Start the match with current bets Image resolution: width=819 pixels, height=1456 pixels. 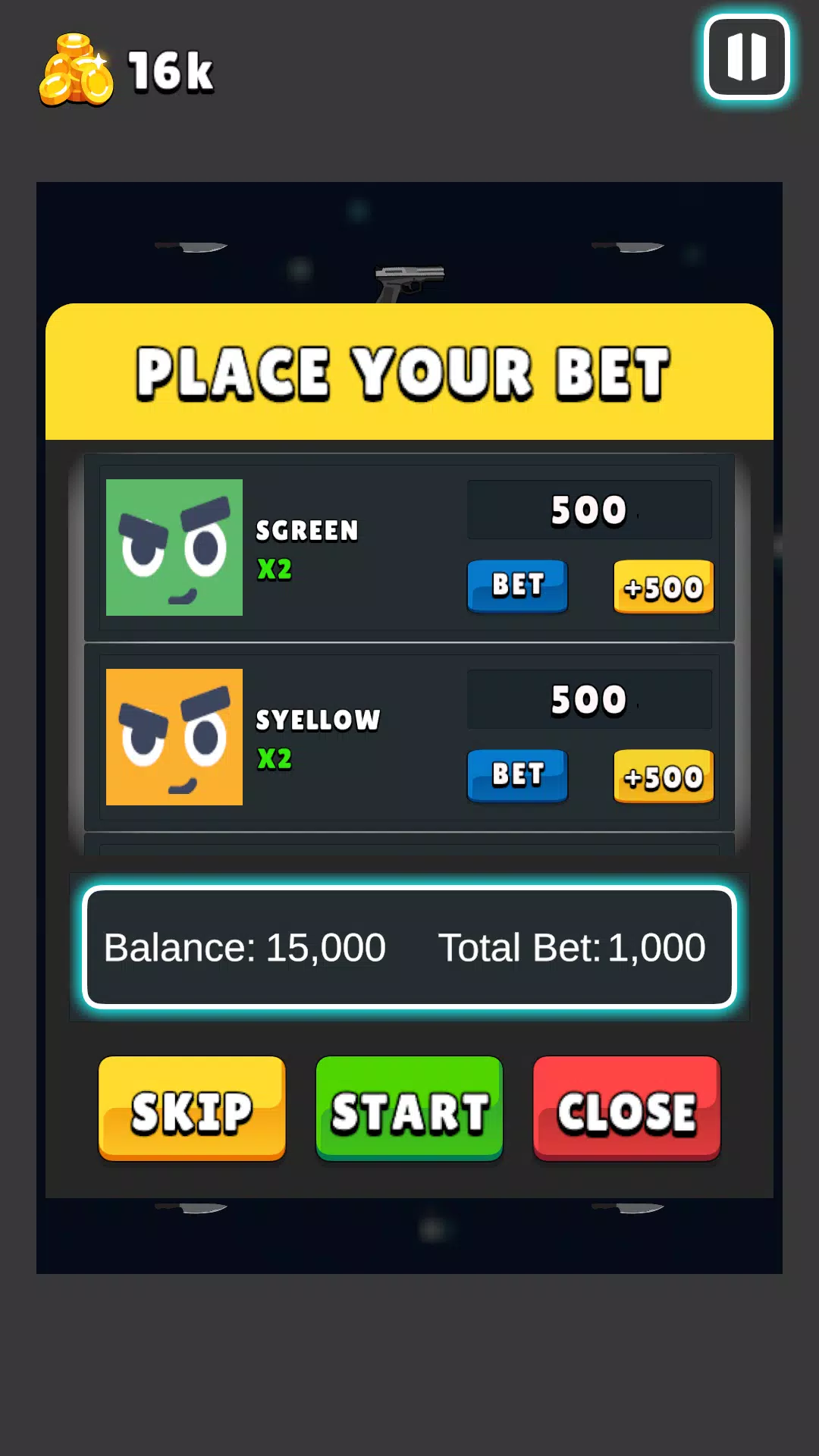409,1109
